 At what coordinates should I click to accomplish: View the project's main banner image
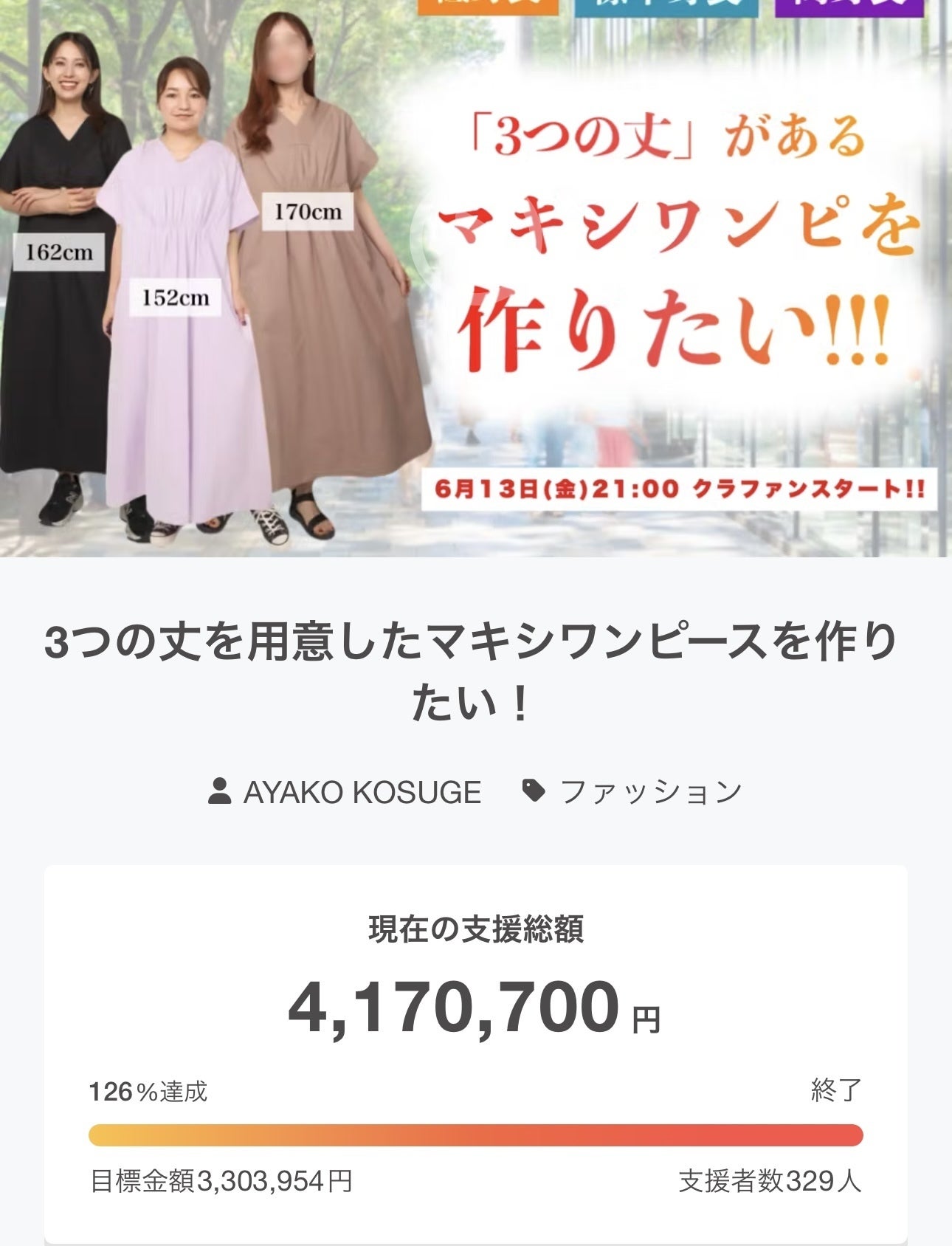tap(476, 278)
